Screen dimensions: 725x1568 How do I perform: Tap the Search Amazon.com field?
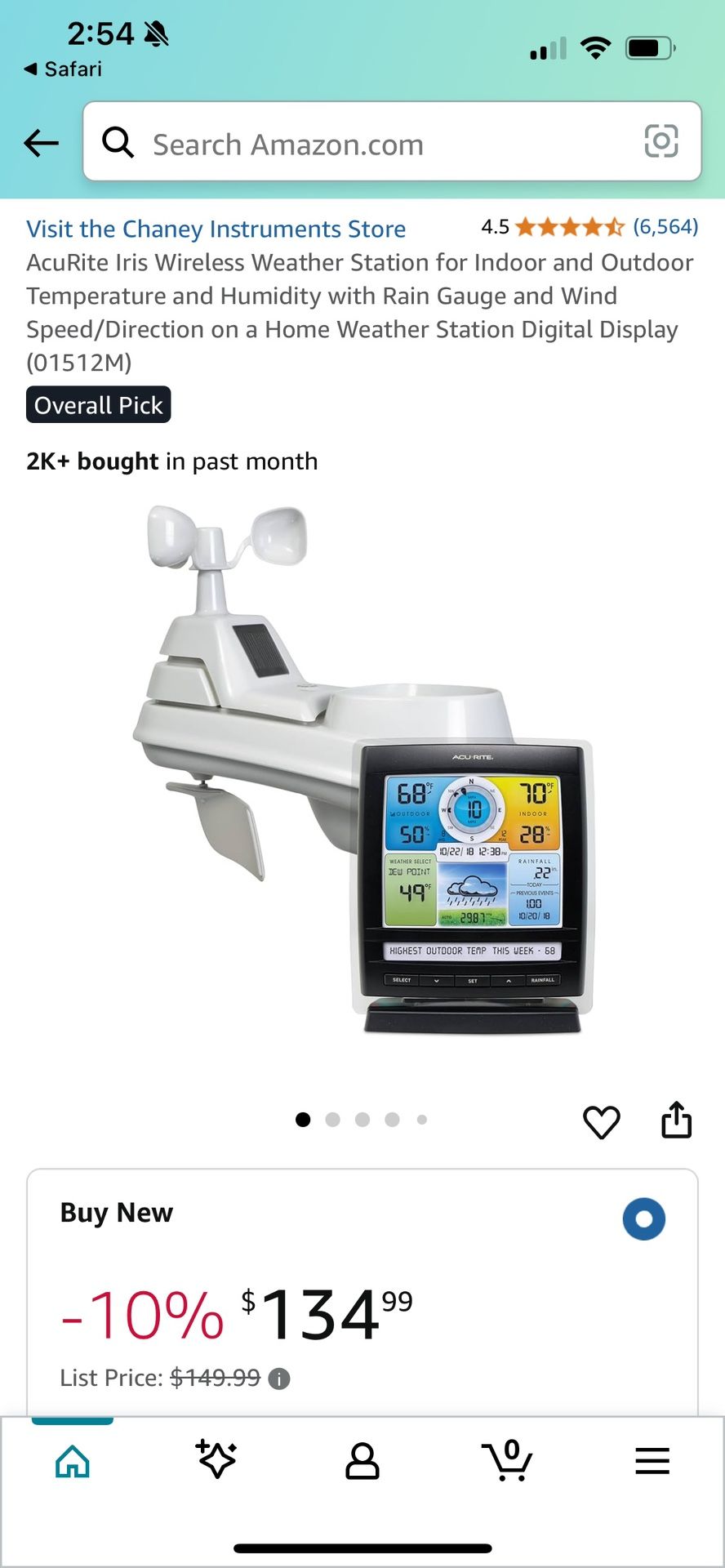[367, 144]
